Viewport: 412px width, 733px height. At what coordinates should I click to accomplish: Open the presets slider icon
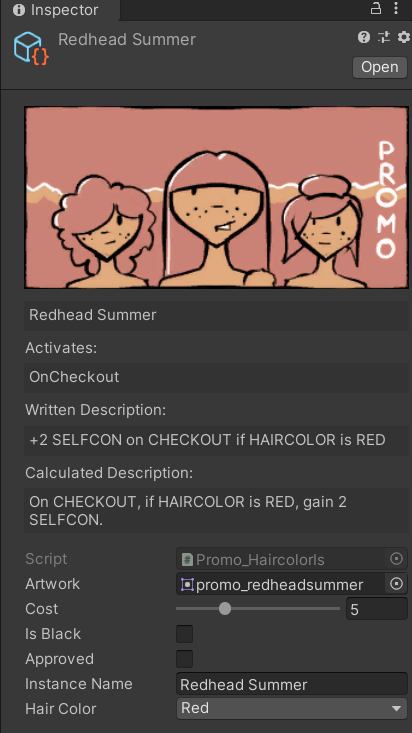(384, 37)
